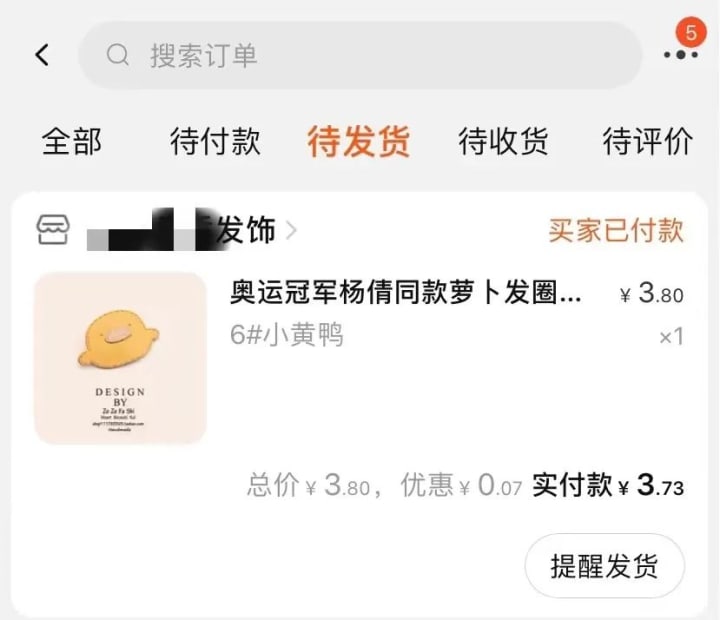This screenshot has height=620, width=720.
Task: Go back using the back arrow
Action: [42, 55]
